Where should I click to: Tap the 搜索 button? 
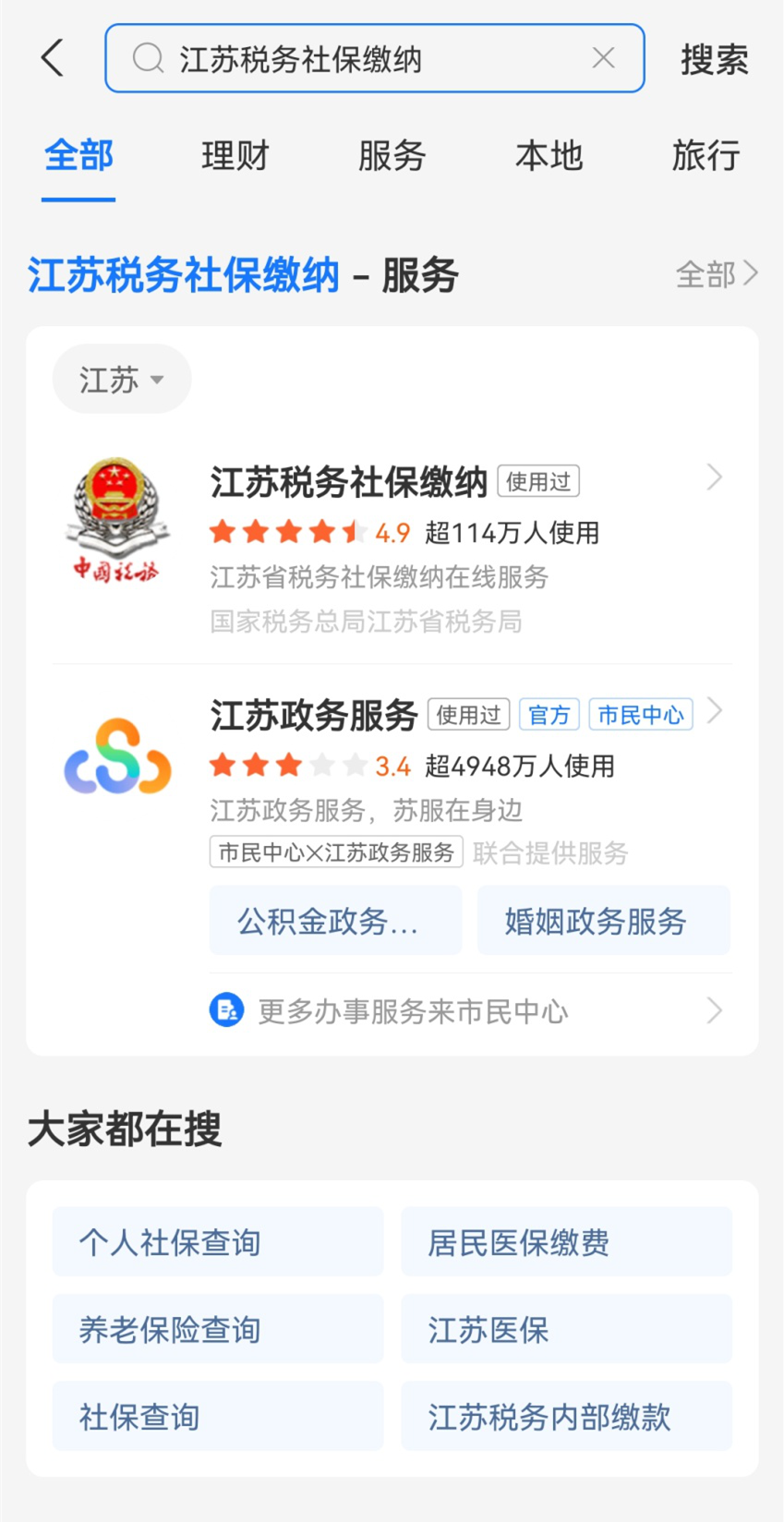pyautogui.click(x=714, y=59)
